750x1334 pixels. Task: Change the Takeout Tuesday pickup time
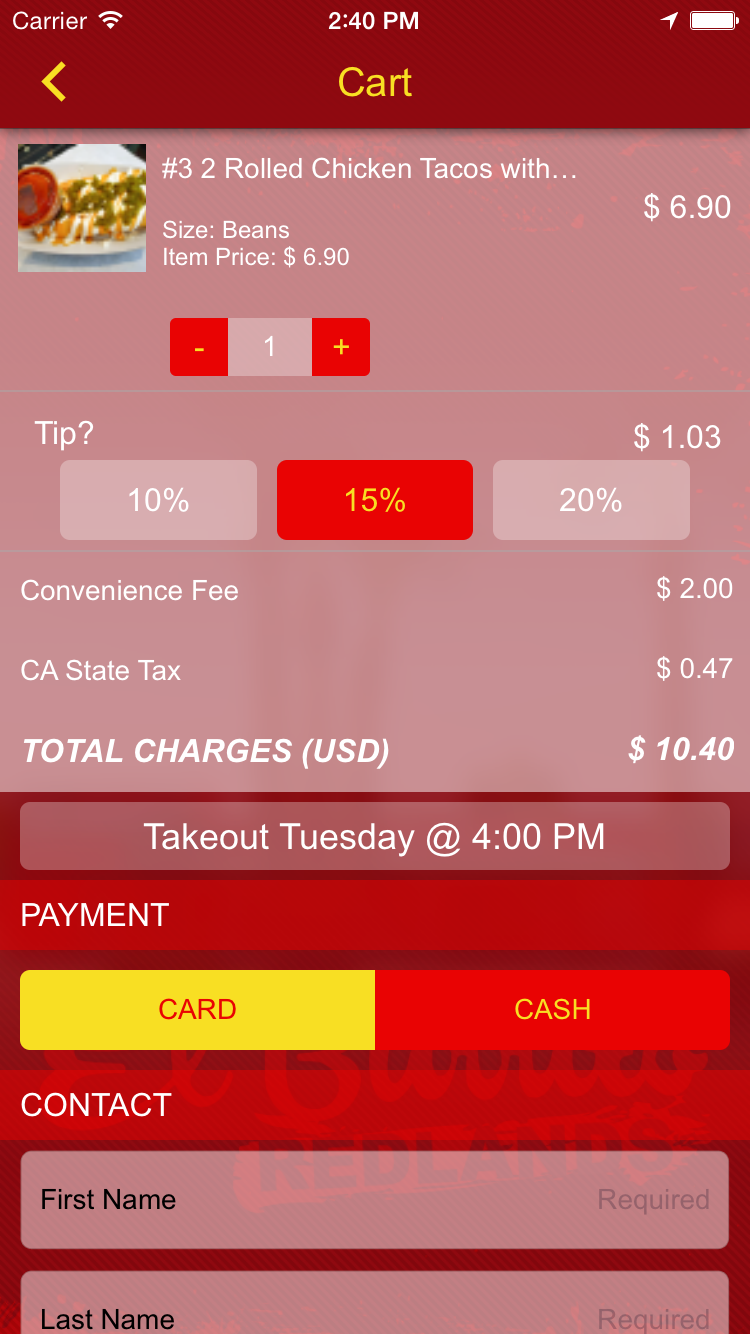(375, 836)
